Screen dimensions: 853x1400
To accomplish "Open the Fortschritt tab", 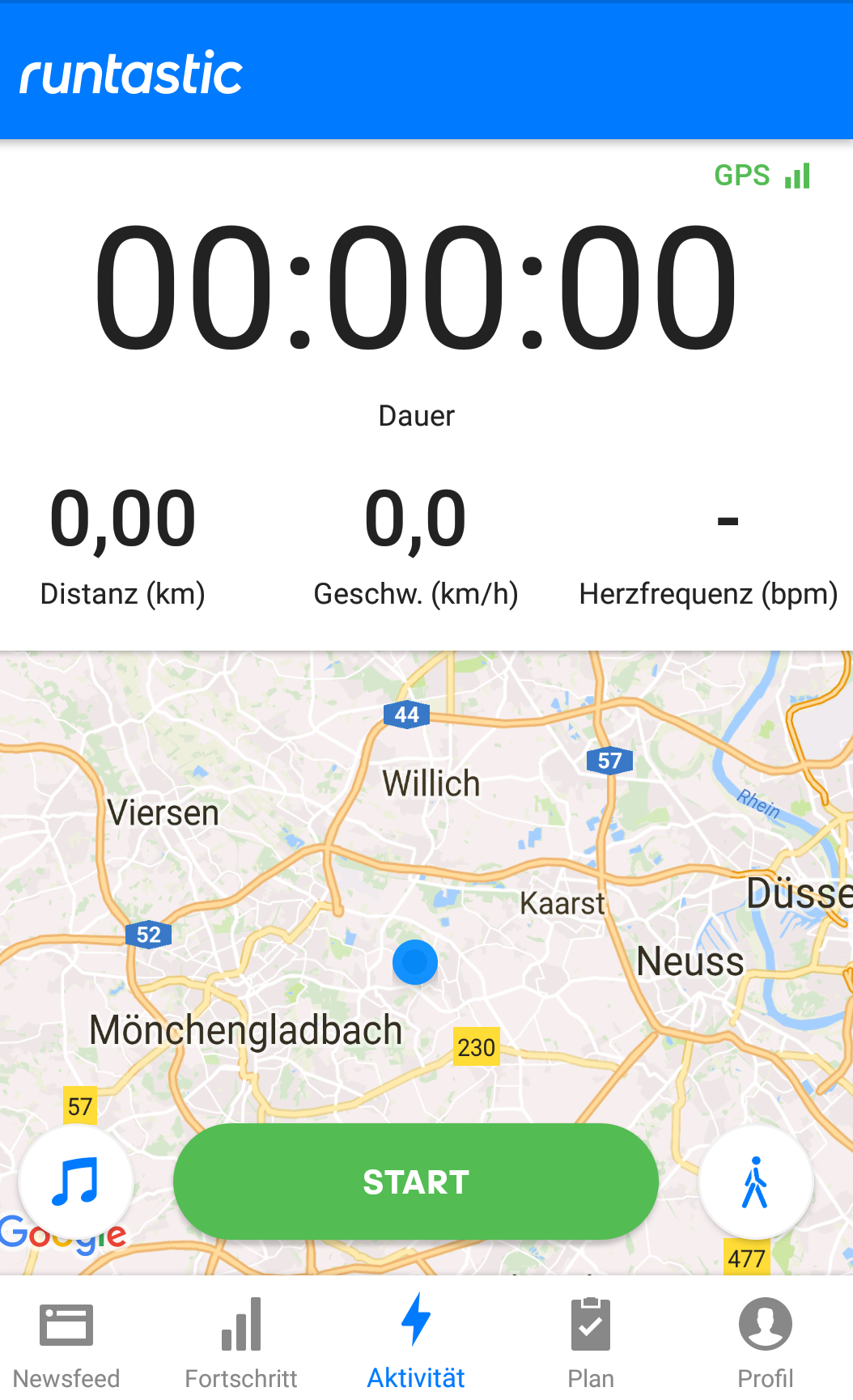I will [x=241, y=1339].
